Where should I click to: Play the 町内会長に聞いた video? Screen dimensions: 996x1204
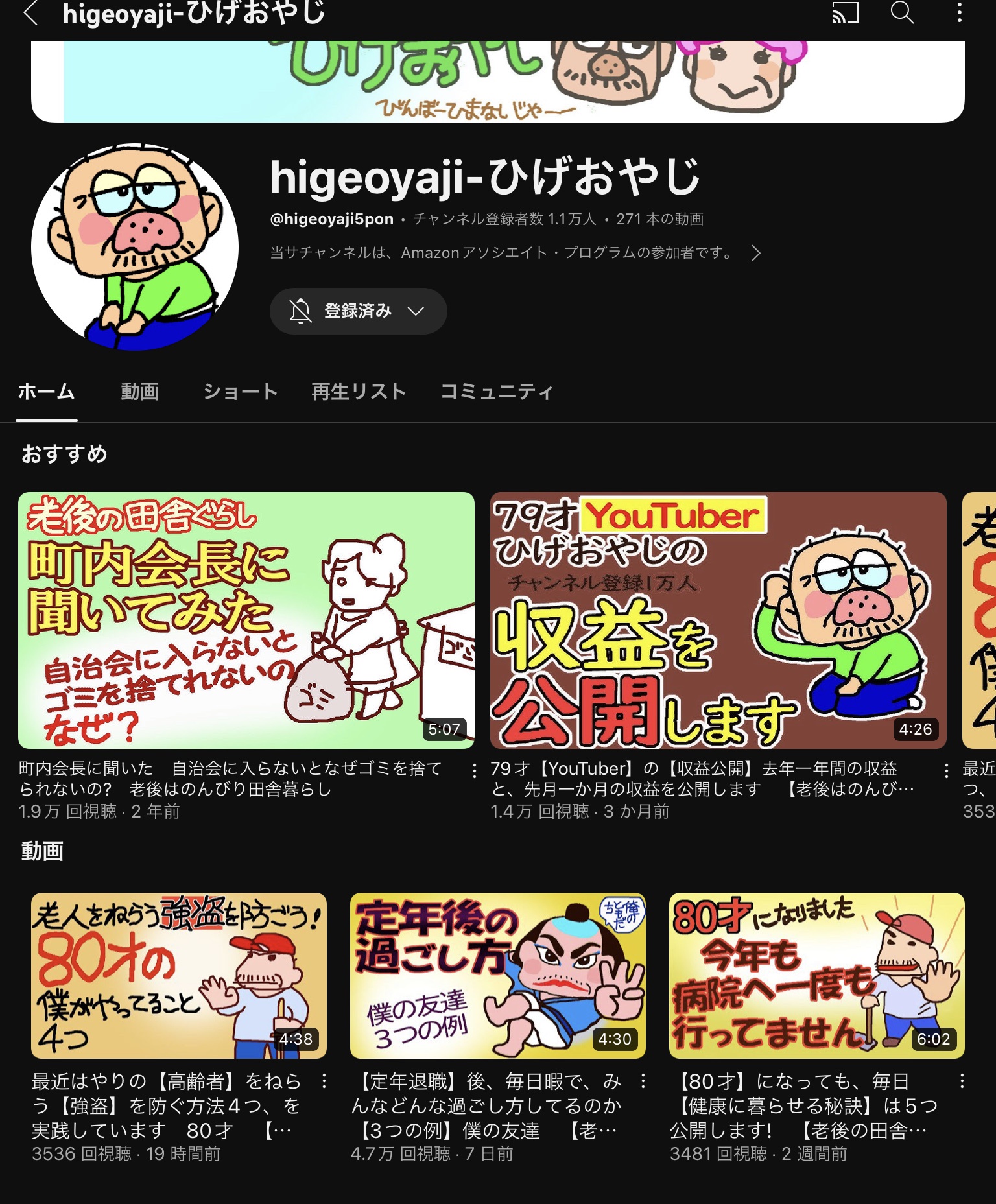(246, 620)
